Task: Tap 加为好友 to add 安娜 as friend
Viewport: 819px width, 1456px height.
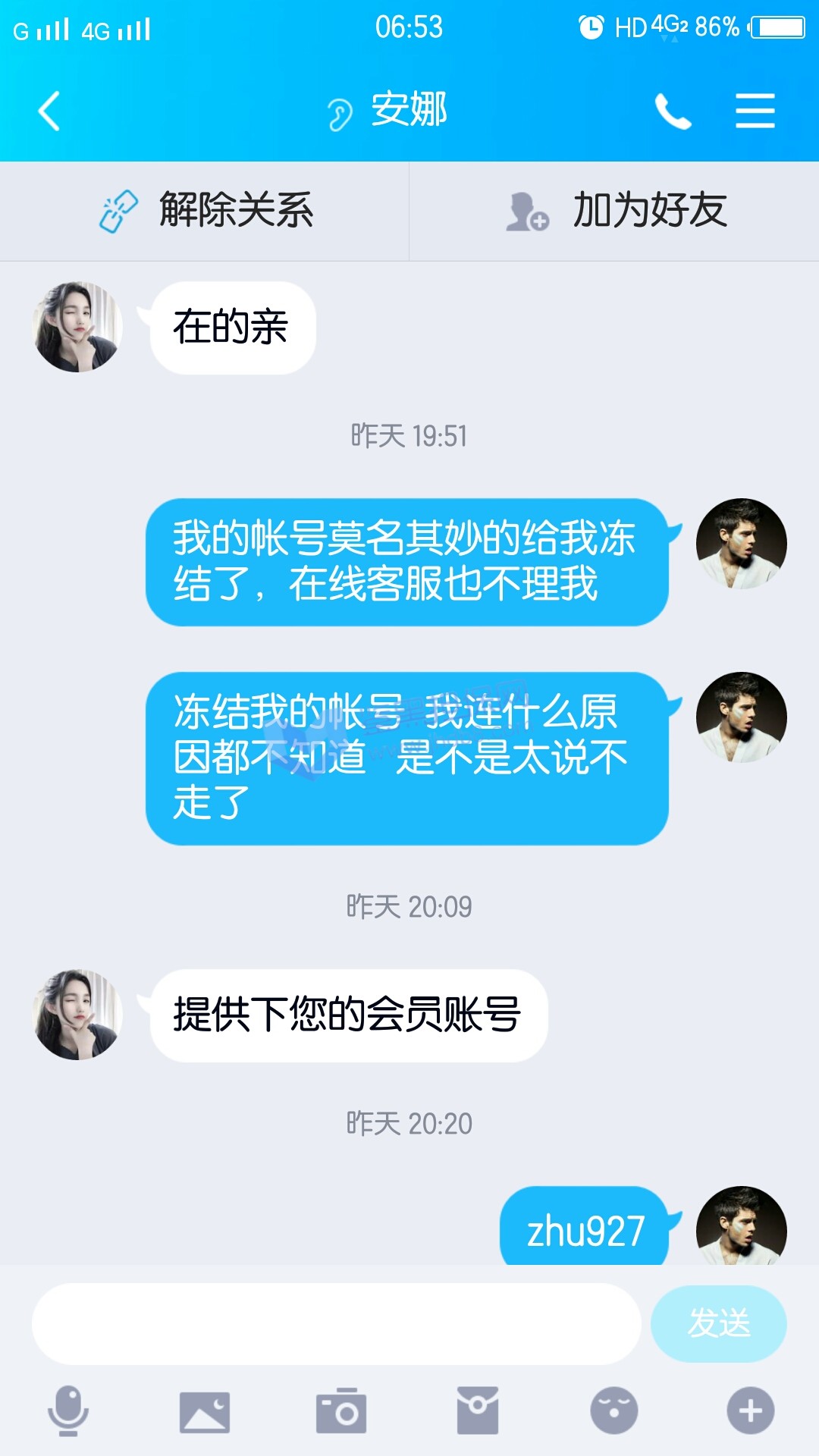Action: pos(614,211)
